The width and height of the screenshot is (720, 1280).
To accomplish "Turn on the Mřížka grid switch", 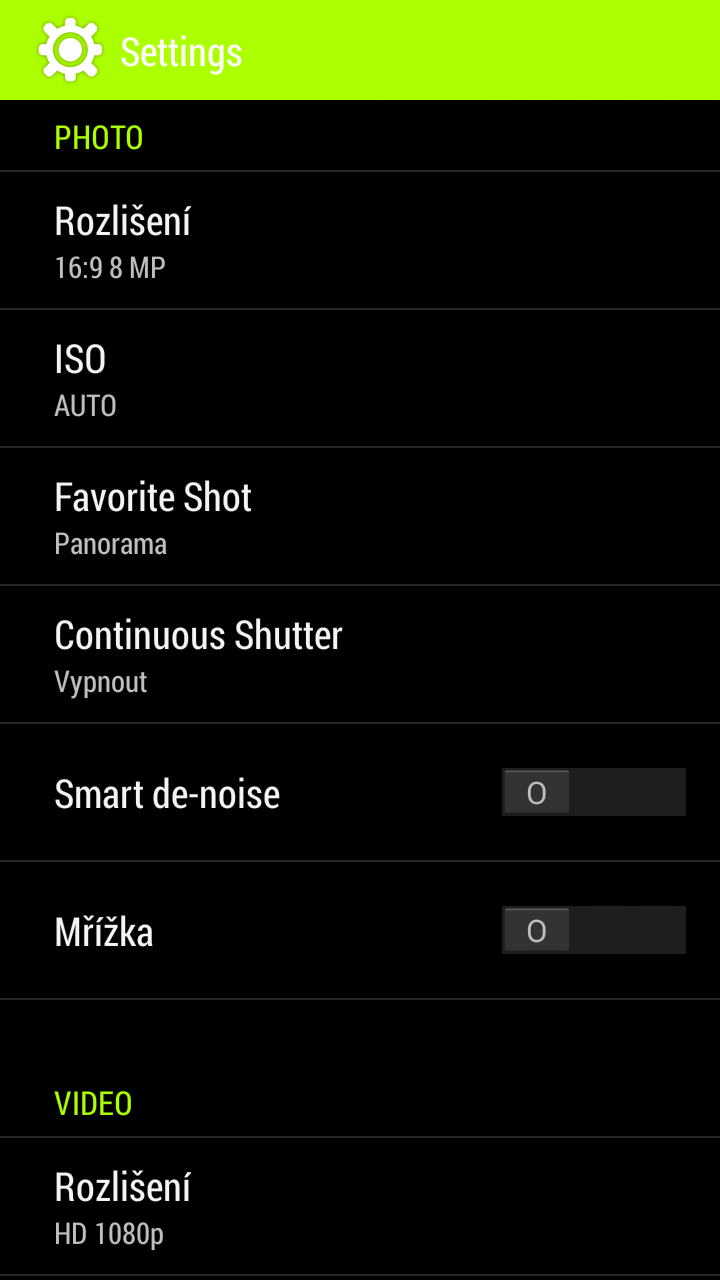I will 594,930.
